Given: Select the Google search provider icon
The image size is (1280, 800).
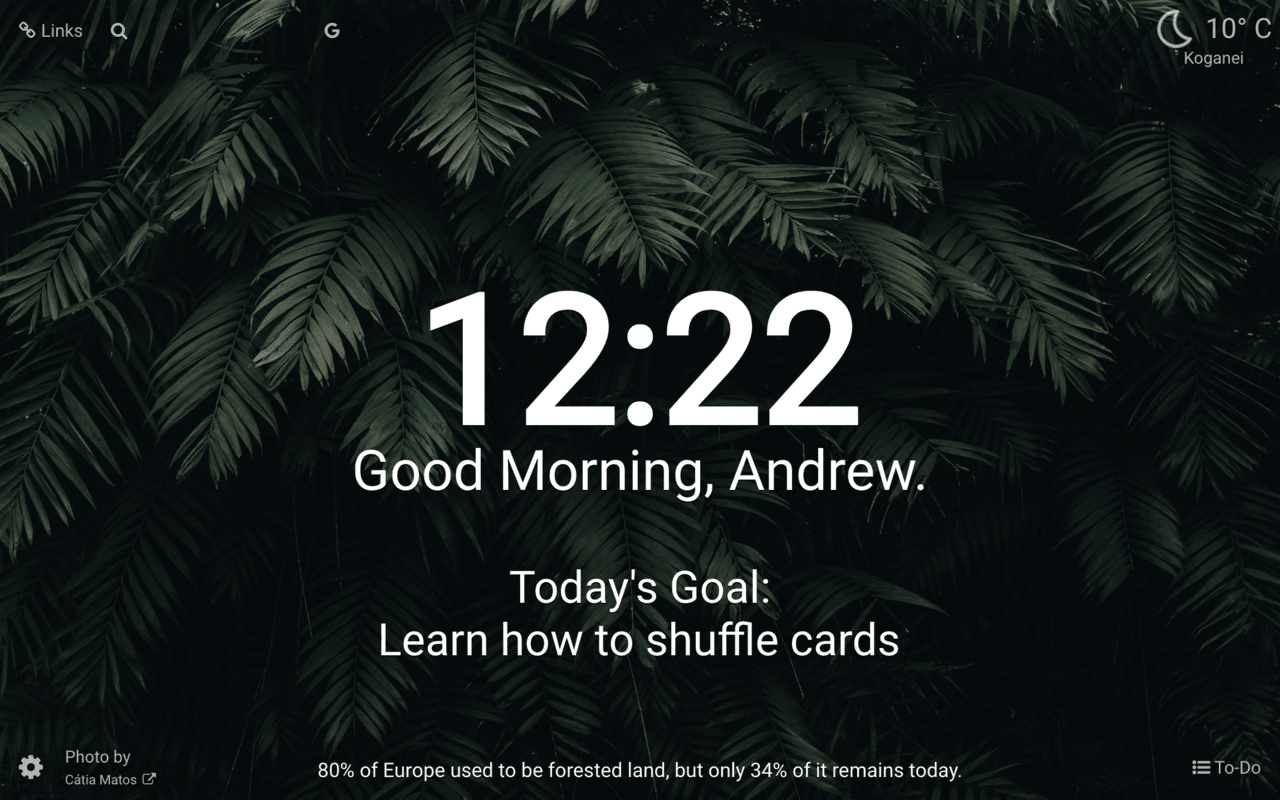Looking at the screenshot, I should pyautogui.click(x=332, y=31).
